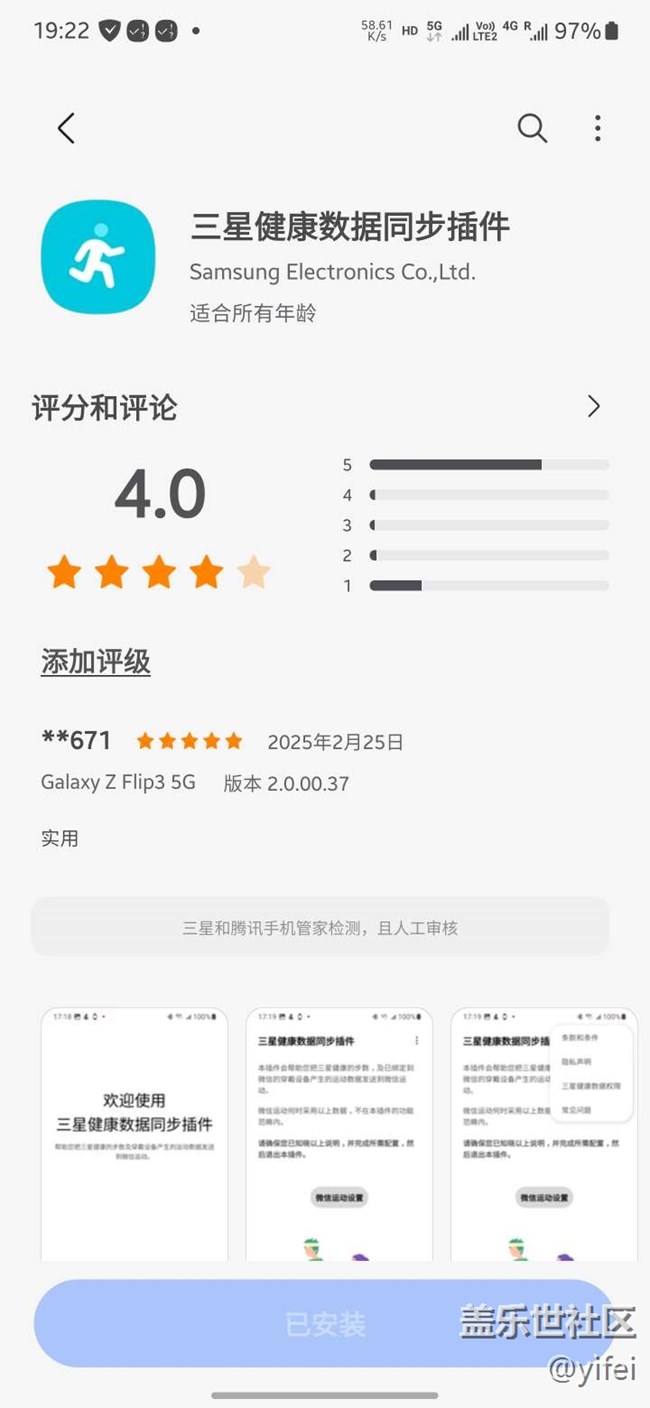Tap the 添加评级 link
This screenshot has width=650, height=1408.
click(x=96, y=661)
